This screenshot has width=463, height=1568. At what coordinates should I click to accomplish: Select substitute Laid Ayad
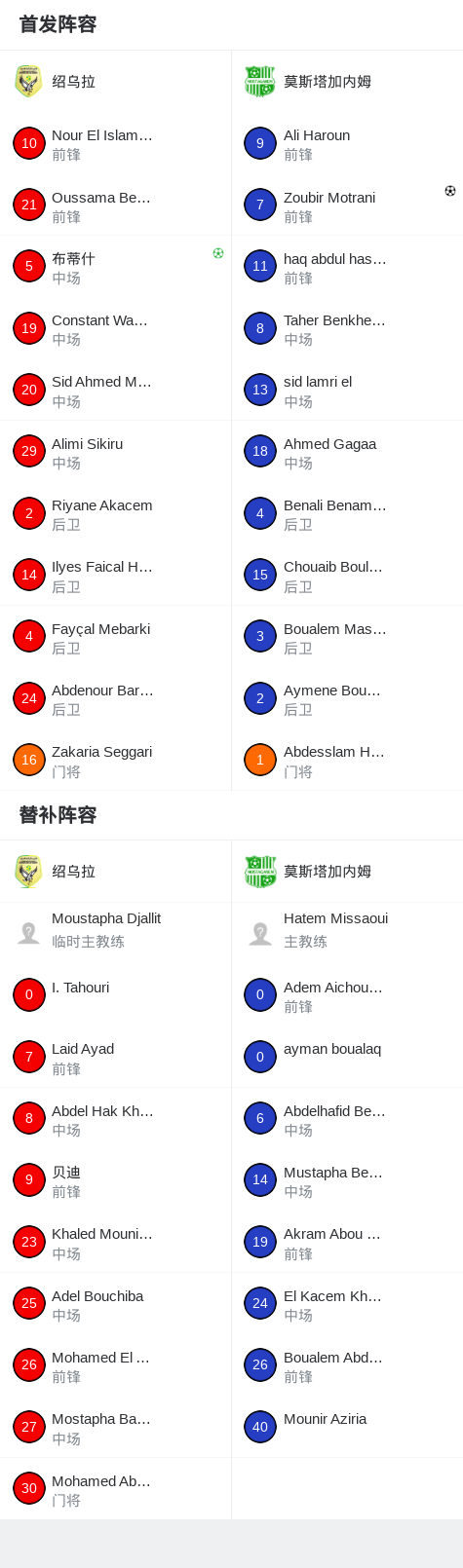(x=115, y=1058)
